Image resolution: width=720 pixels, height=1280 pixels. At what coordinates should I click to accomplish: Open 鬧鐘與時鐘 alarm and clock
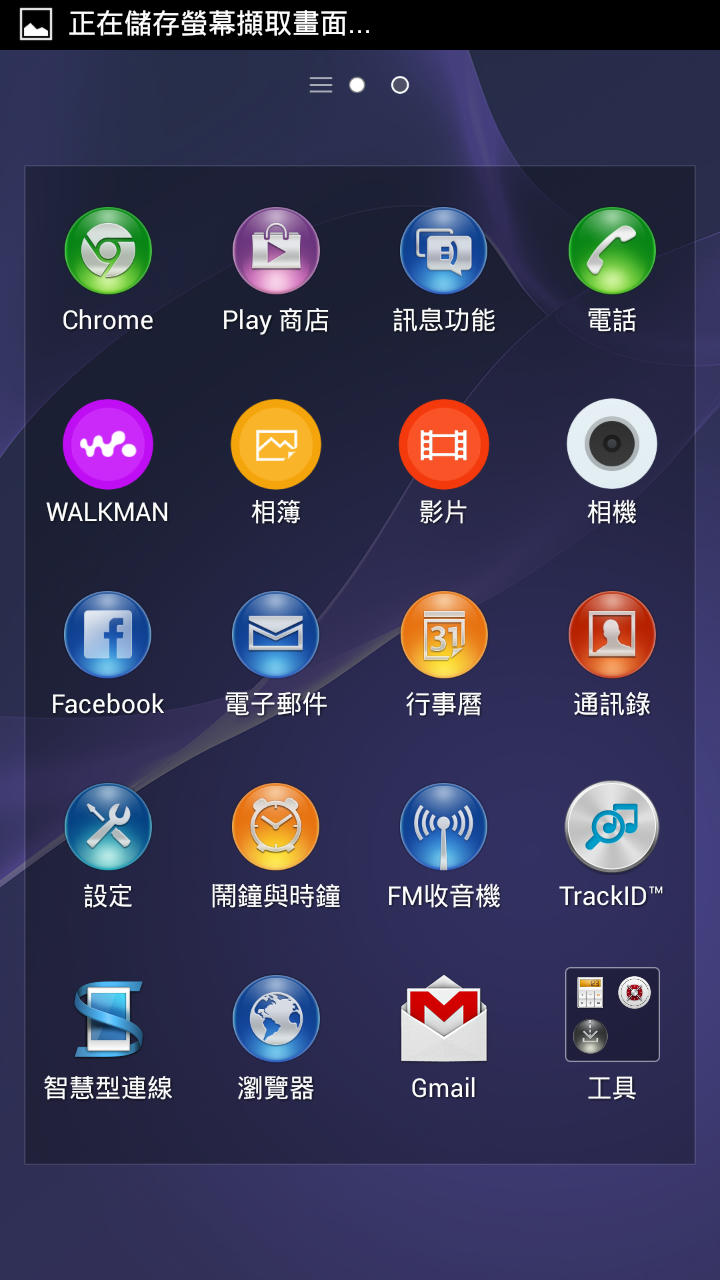click(x=276, y=827)
